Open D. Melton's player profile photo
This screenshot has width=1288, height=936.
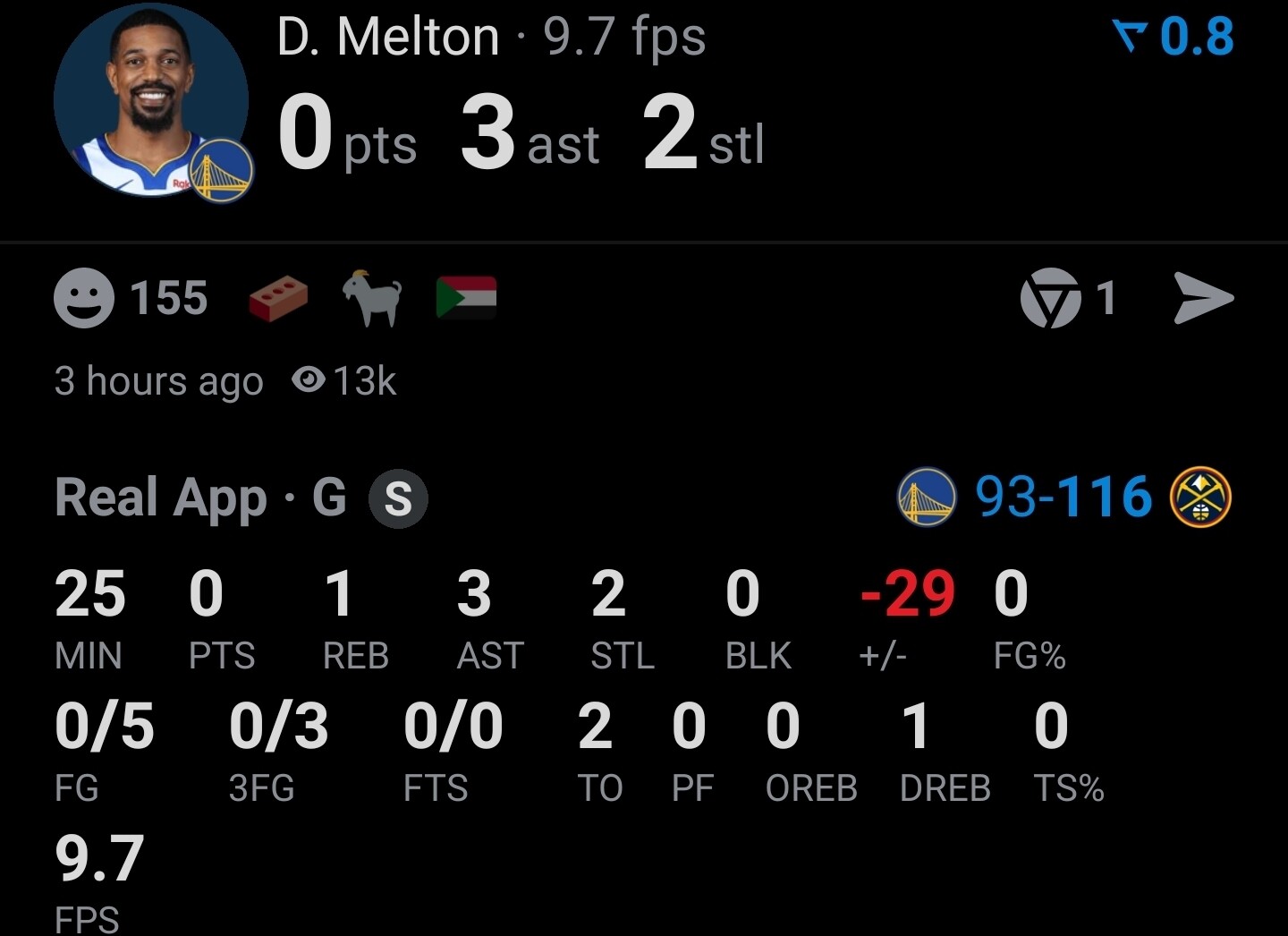click(x=150, y=100)
